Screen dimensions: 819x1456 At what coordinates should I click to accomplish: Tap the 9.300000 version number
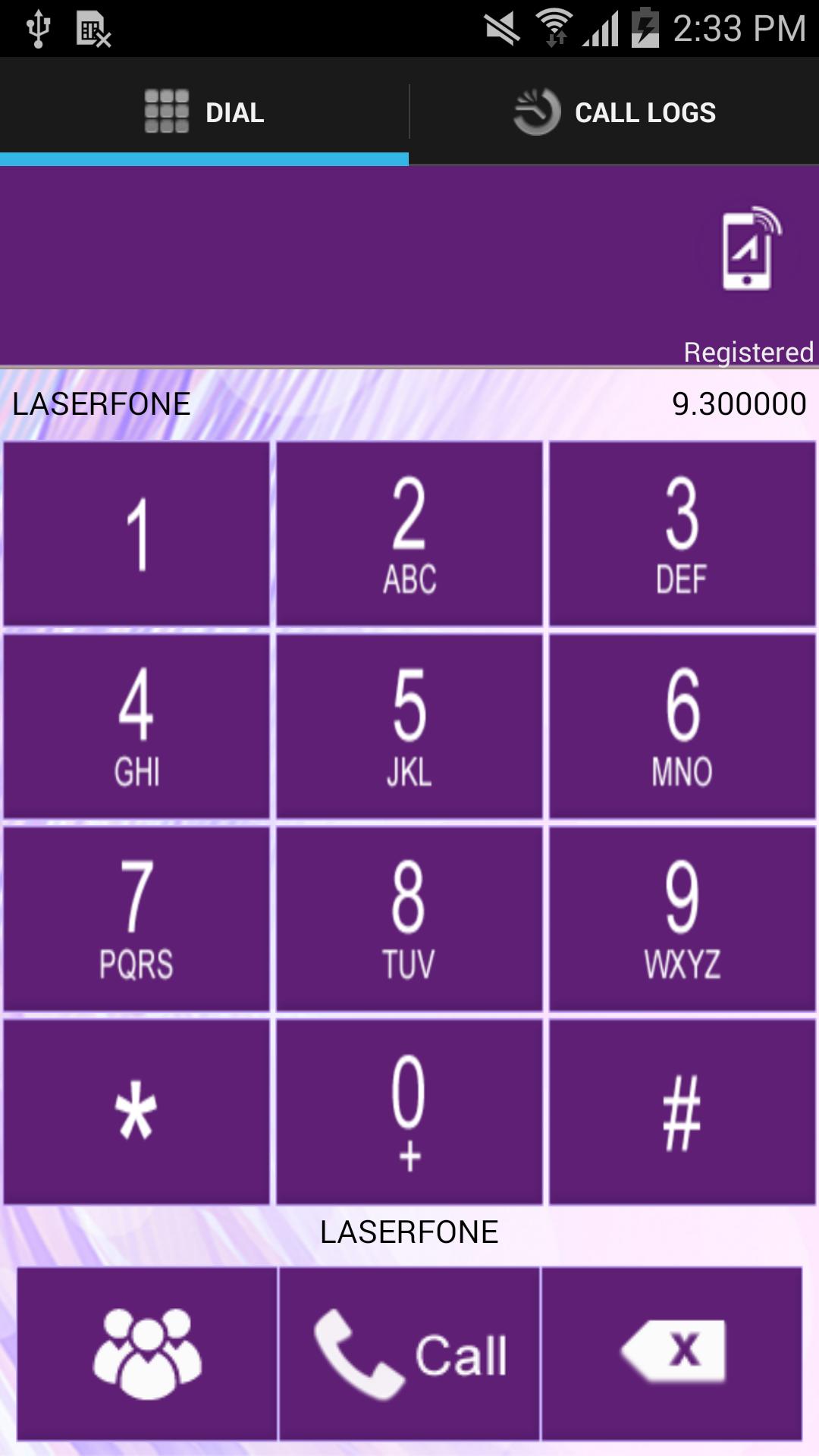pyautogui.click(x=738, y=403)
